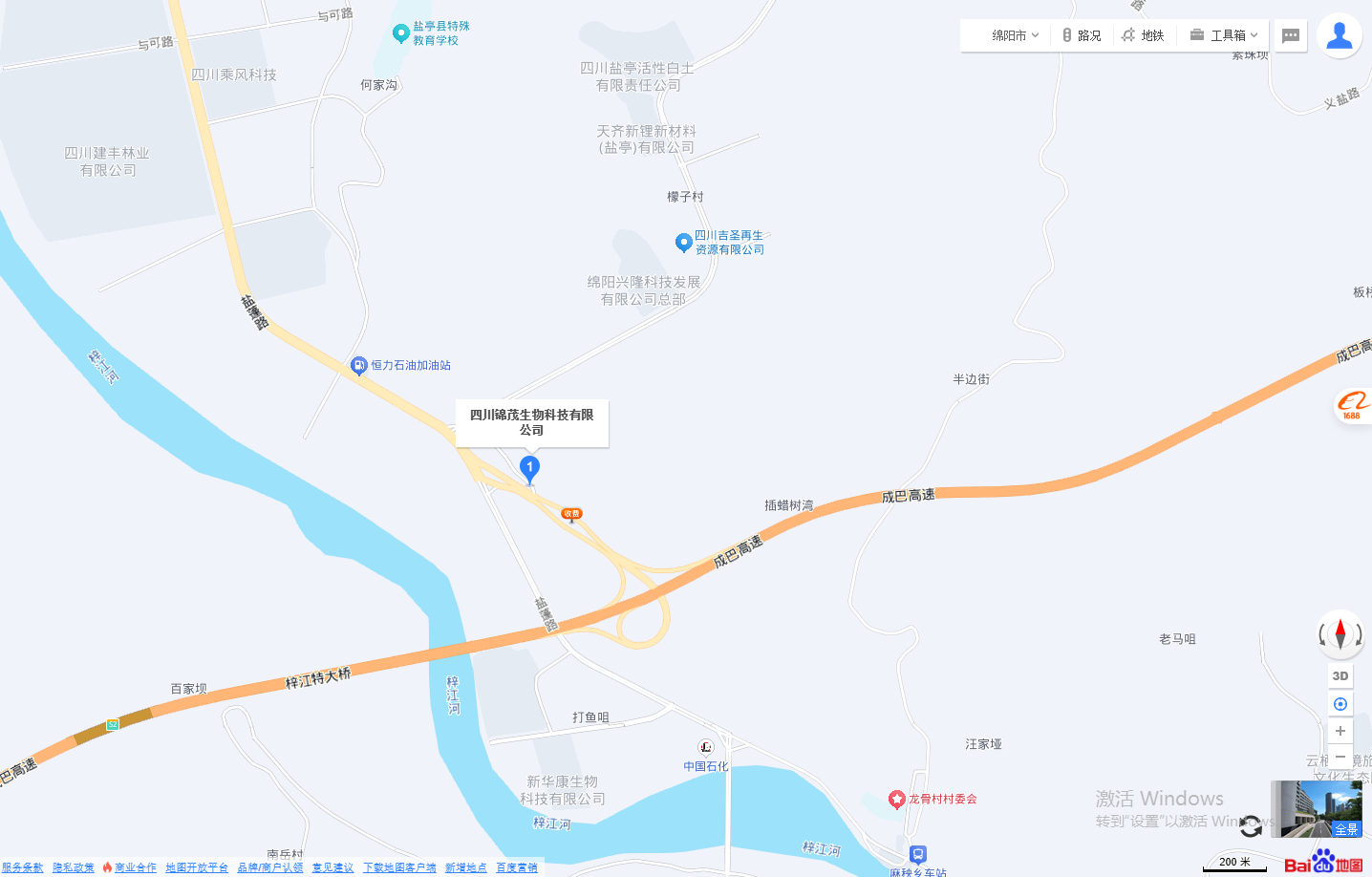
Task: Expand the 工具箱 toolbox menu
Action: coord(1224,35)
